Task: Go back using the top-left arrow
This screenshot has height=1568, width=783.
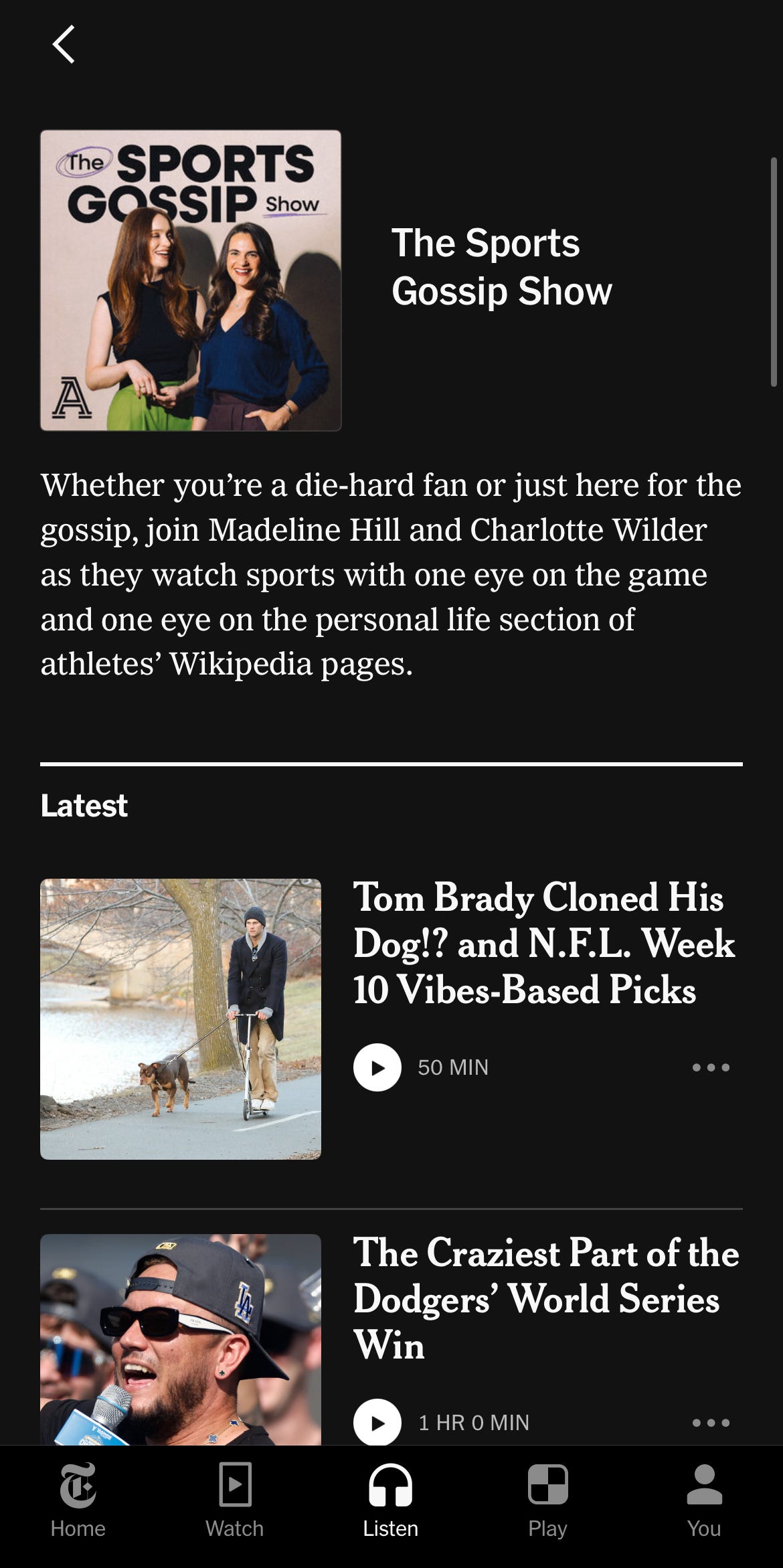Action: tap(64, 45)
